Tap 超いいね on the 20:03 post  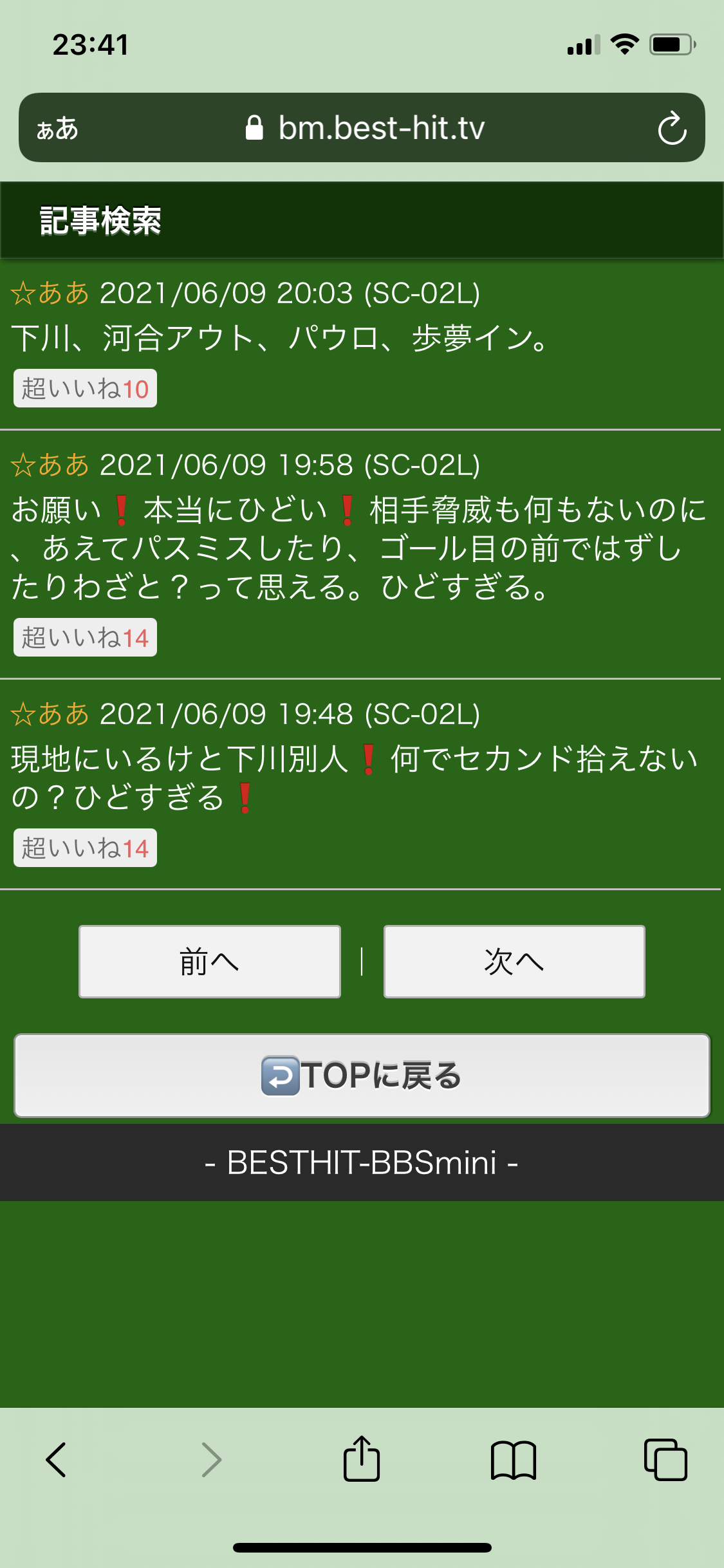pos(85,388)
